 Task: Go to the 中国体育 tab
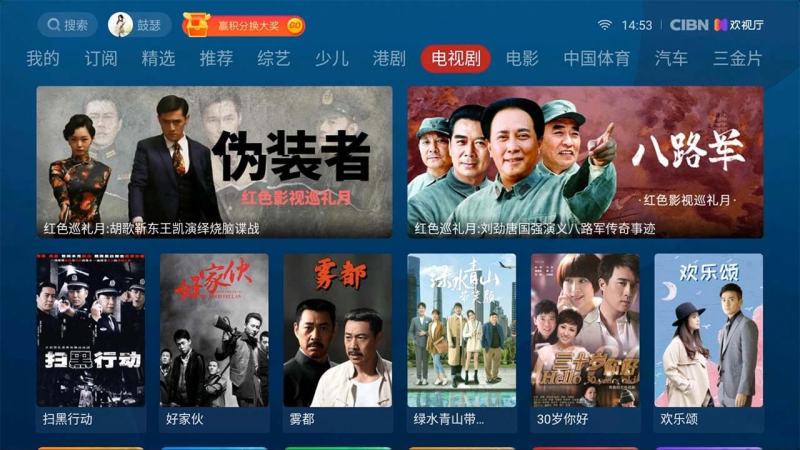coord(597,58)
